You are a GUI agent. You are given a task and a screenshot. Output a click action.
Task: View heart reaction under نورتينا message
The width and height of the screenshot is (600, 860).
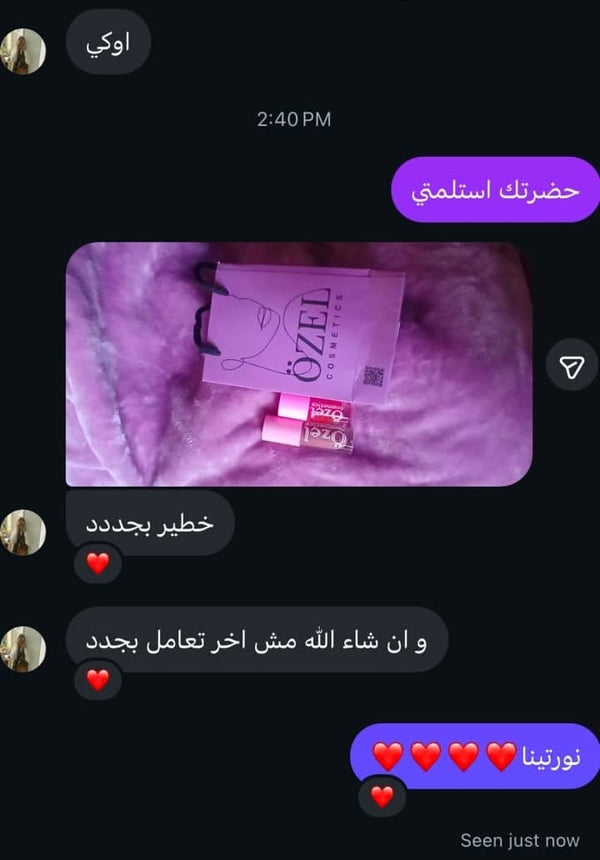(382, 797)
